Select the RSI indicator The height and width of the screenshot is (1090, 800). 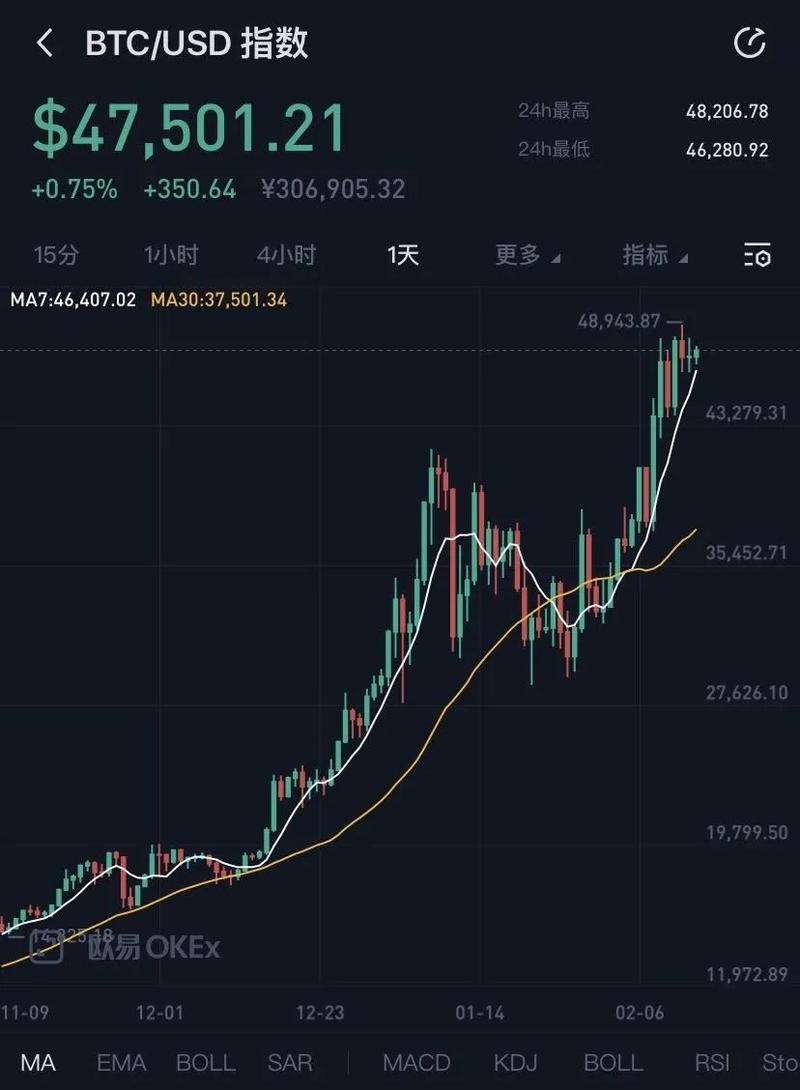[710, 1062]
